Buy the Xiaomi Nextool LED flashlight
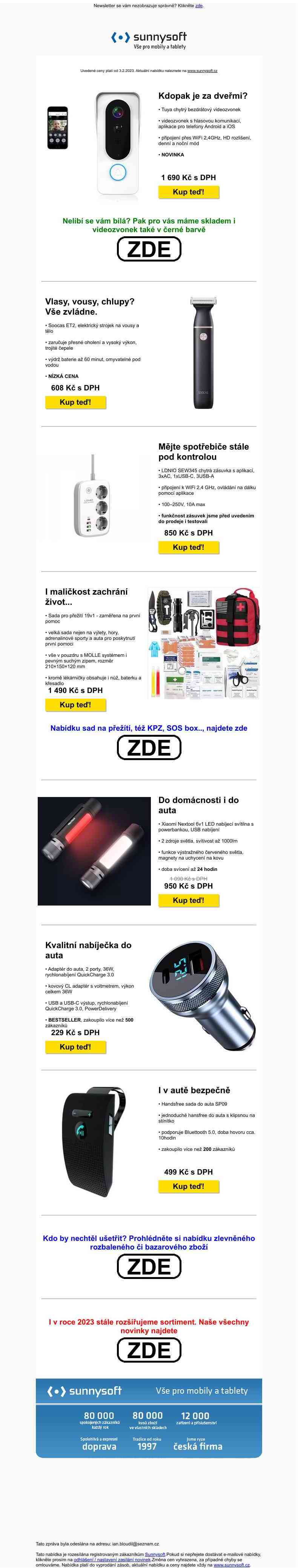Viewport: 298px width, 1568px height. click(188, 900)
